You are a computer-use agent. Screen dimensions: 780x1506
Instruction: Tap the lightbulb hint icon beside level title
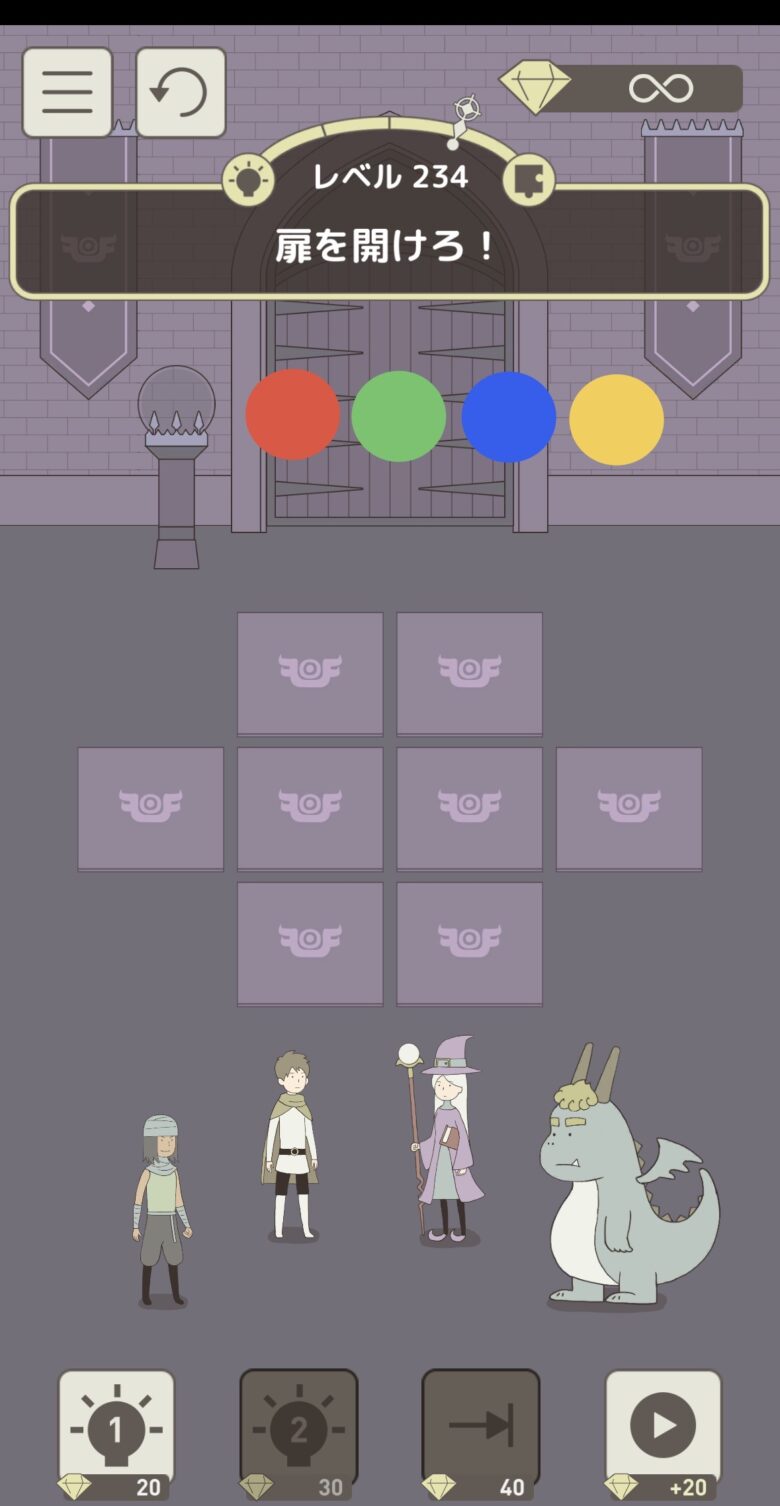point(247,181)
